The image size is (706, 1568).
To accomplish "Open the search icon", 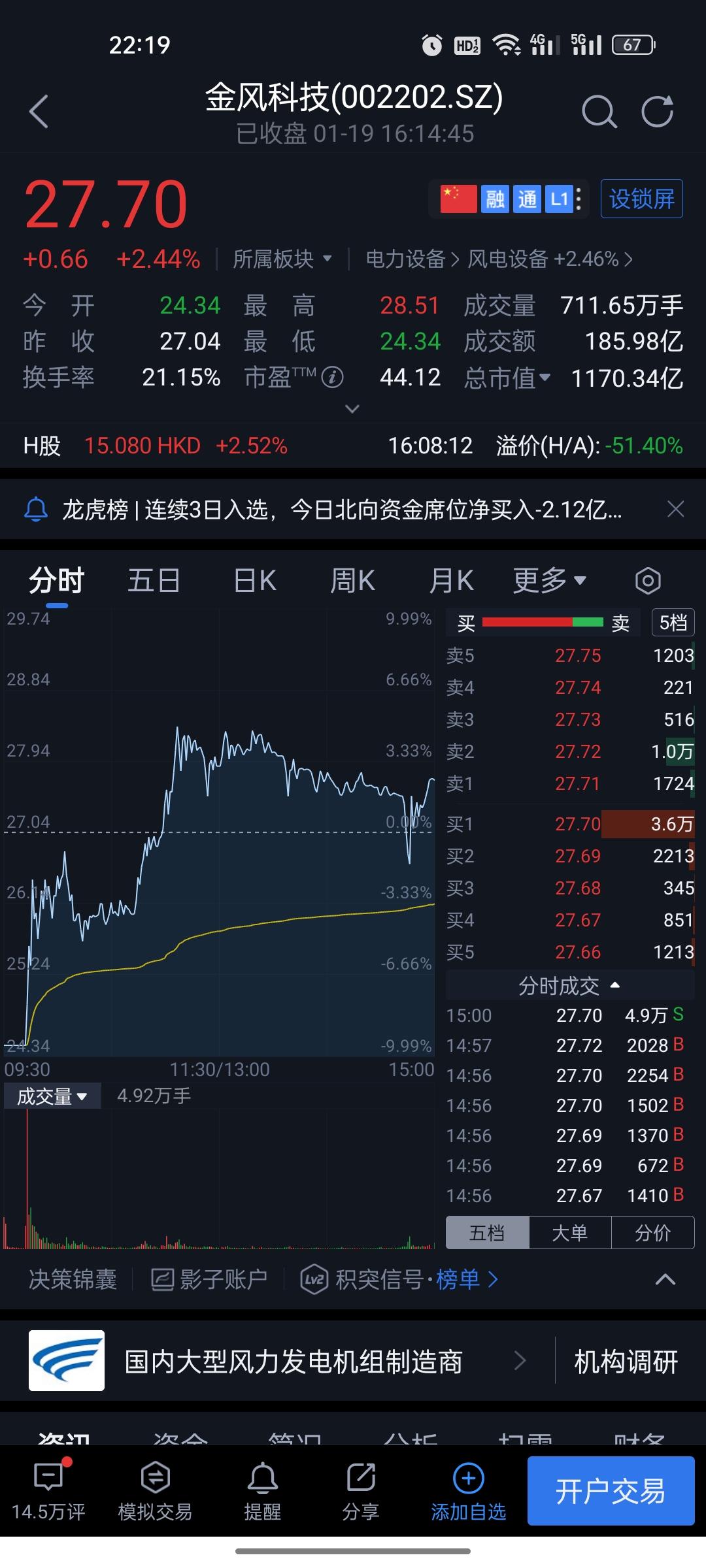I will 599,112.
